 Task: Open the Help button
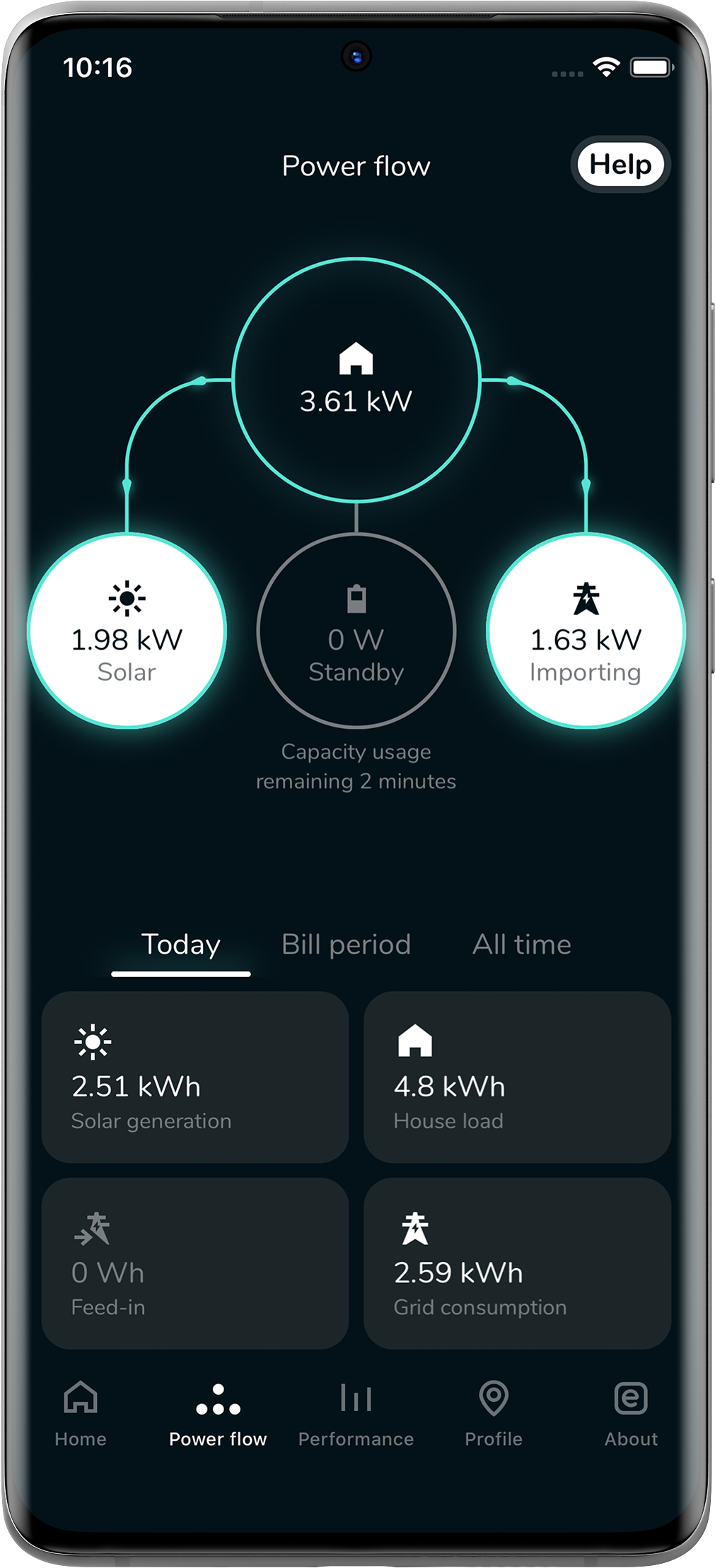click(620, 165)
